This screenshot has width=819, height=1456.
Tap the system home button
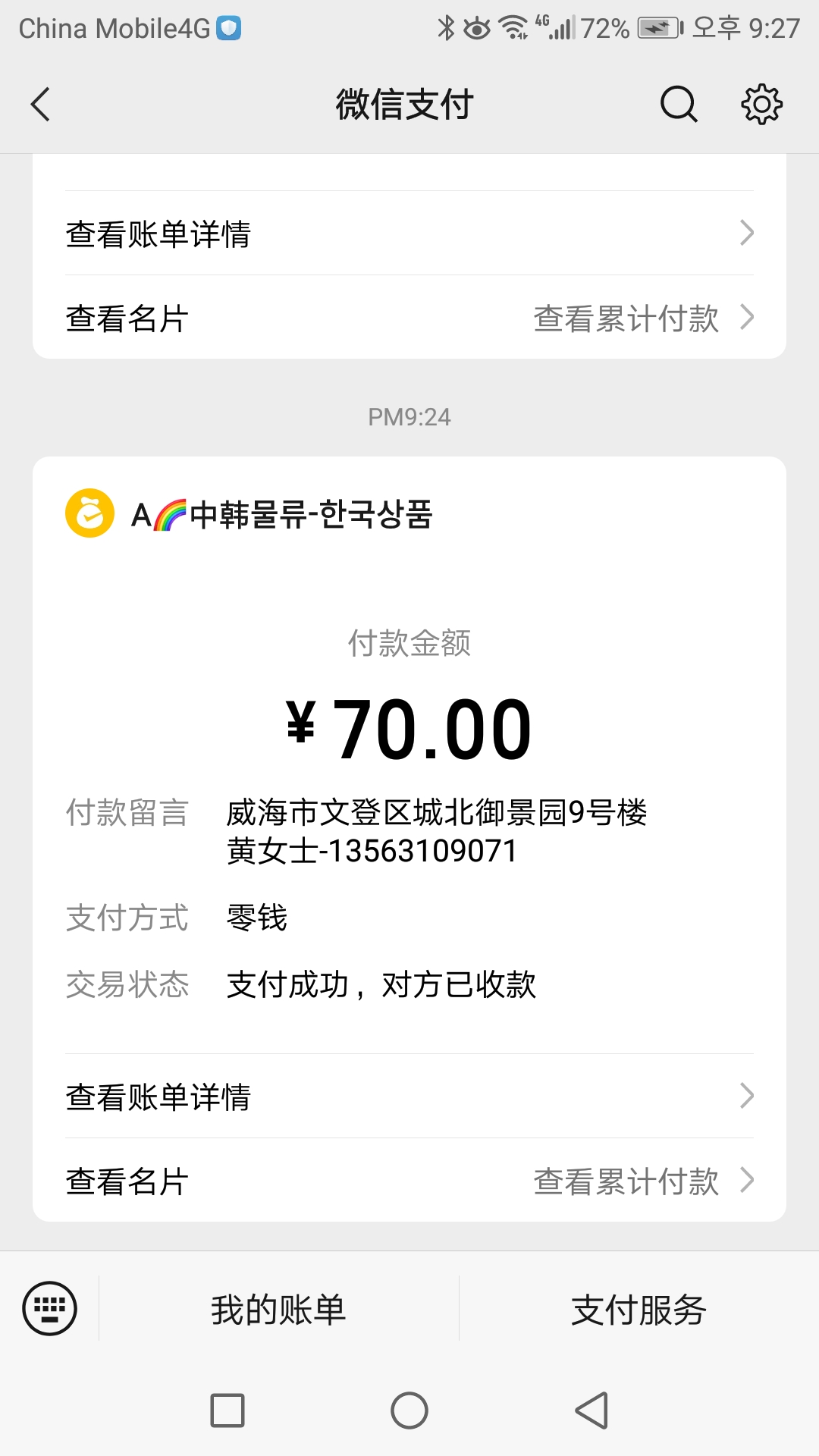(409, 1410)
